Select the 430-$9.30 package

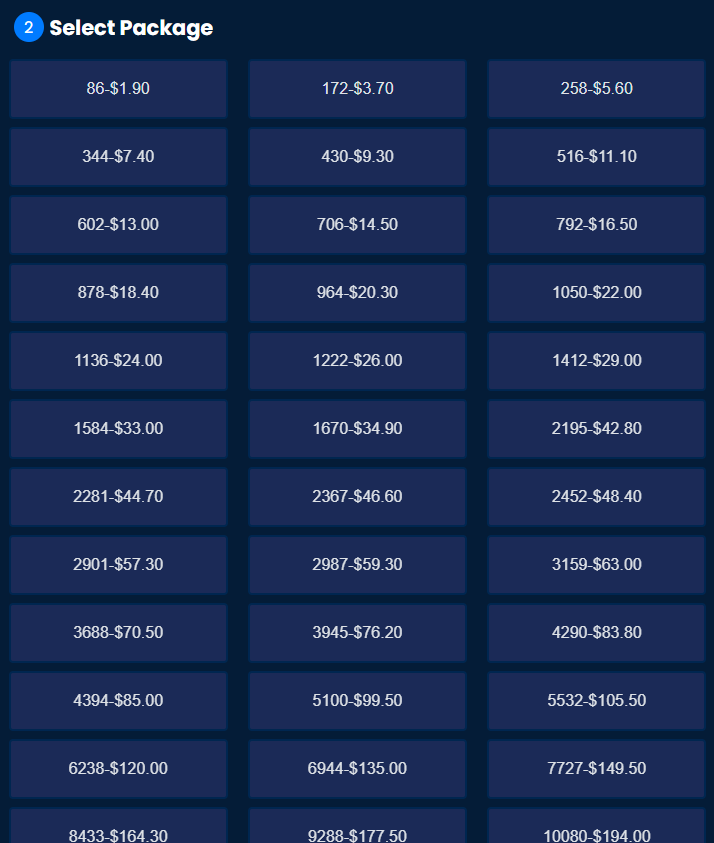click(x=357, y=157)
